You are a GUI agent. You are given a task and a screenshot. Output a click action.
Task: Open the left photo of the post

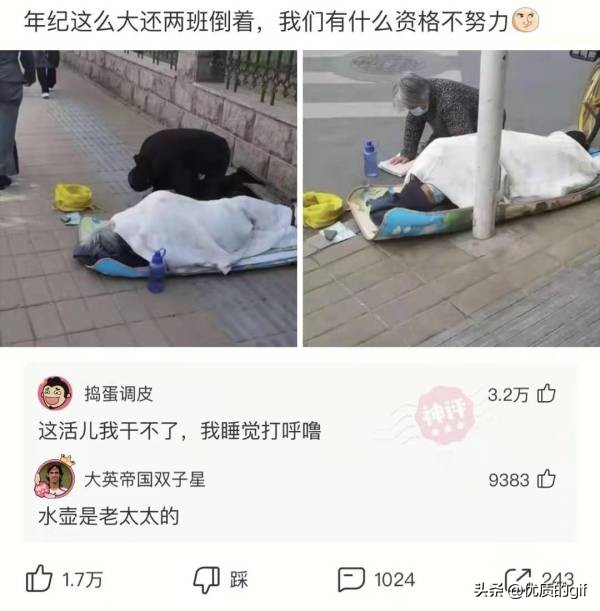pyautogui.click(x=148, y=198)
